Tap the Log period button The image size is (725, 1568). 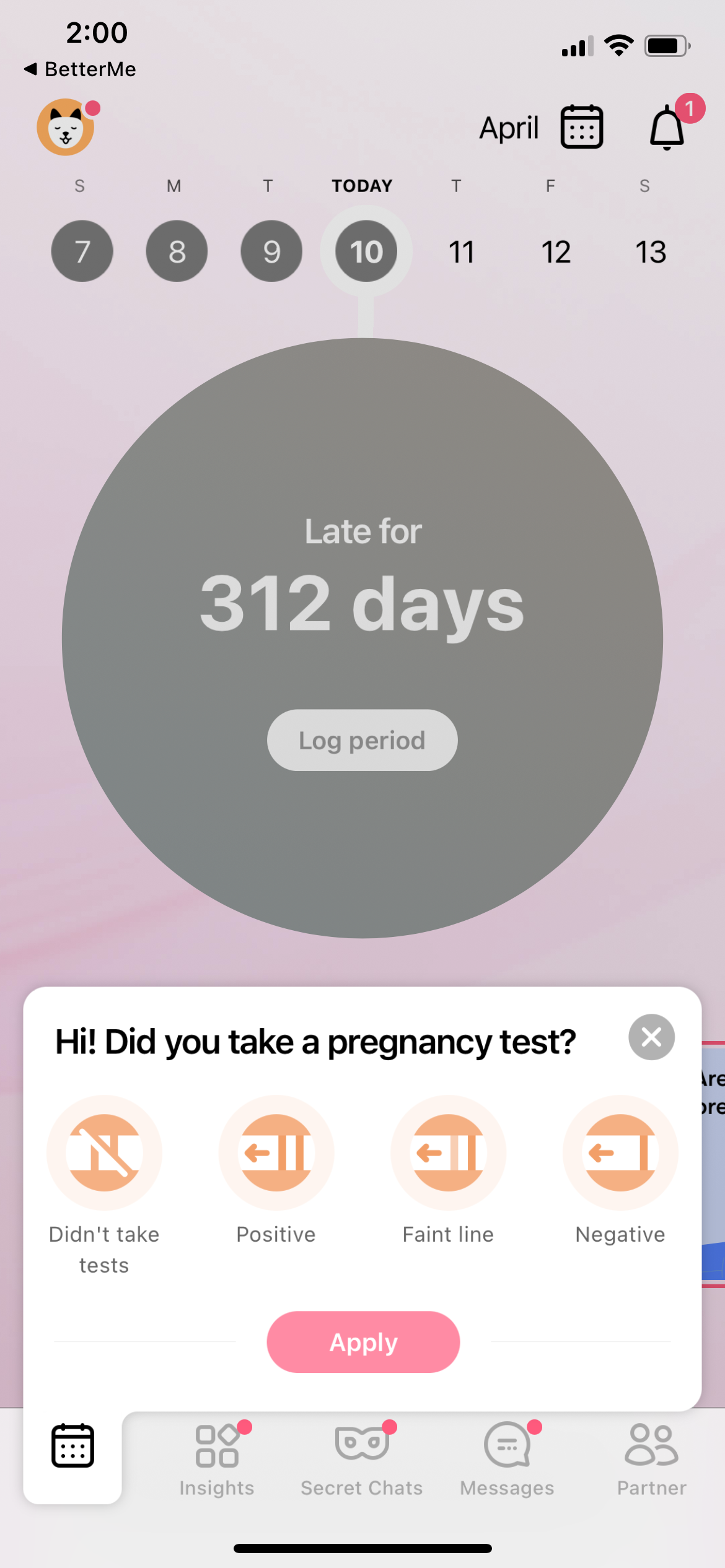tap(361, 740)
